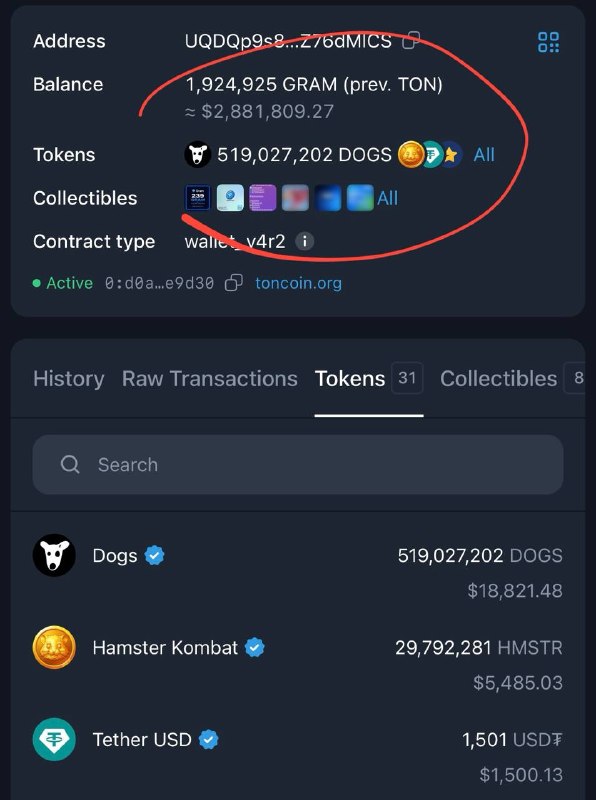Copy the raw address 0:d0a…e9d30
The image size is (596, 800).
tap(234, 283)
